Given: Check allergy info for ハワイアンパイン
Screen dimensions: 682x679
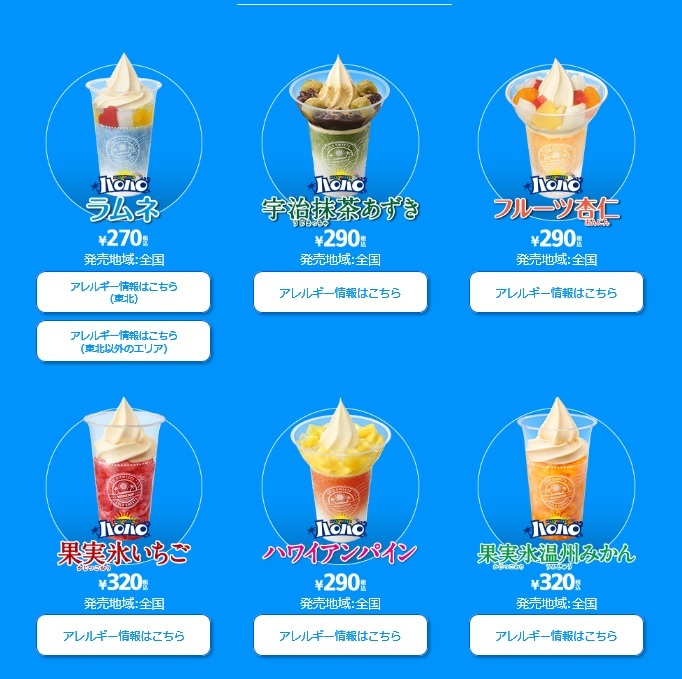Looking at the screenshot, I should coord(340,635).
